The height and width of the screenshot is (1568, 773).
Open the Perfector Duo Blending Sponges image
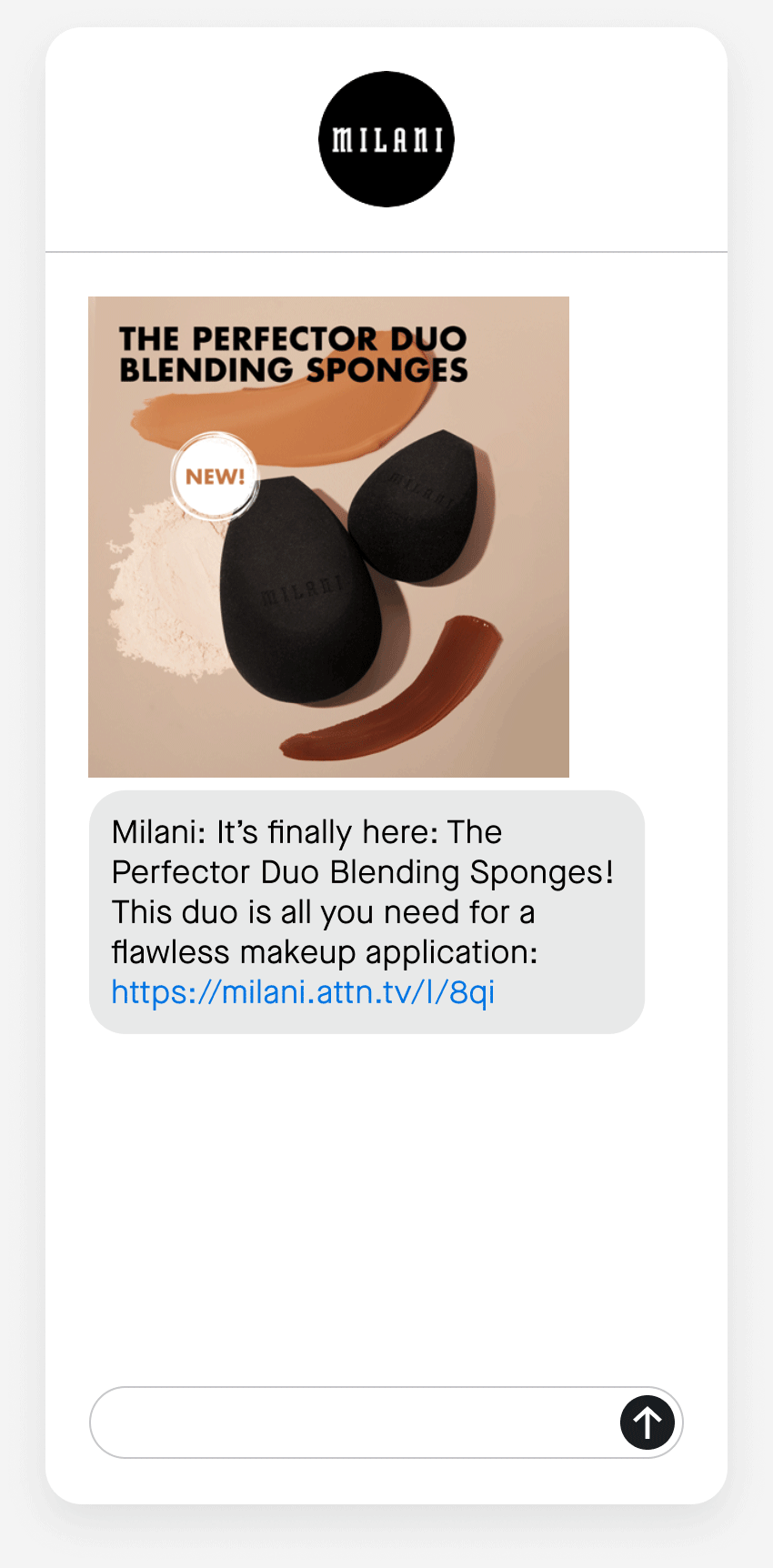(x=328, y=537)
